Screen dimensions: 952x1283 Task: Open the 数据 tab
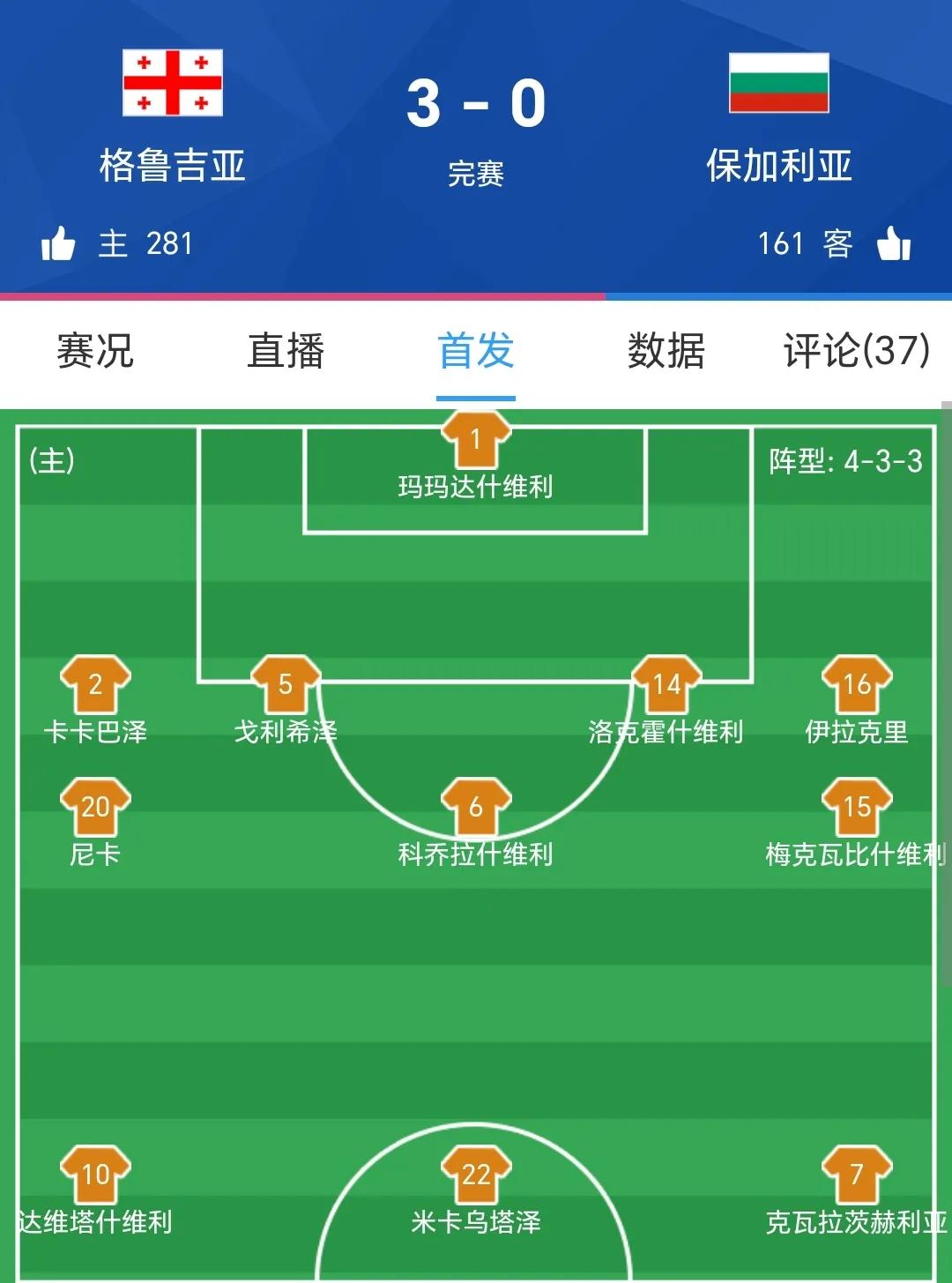666,351
